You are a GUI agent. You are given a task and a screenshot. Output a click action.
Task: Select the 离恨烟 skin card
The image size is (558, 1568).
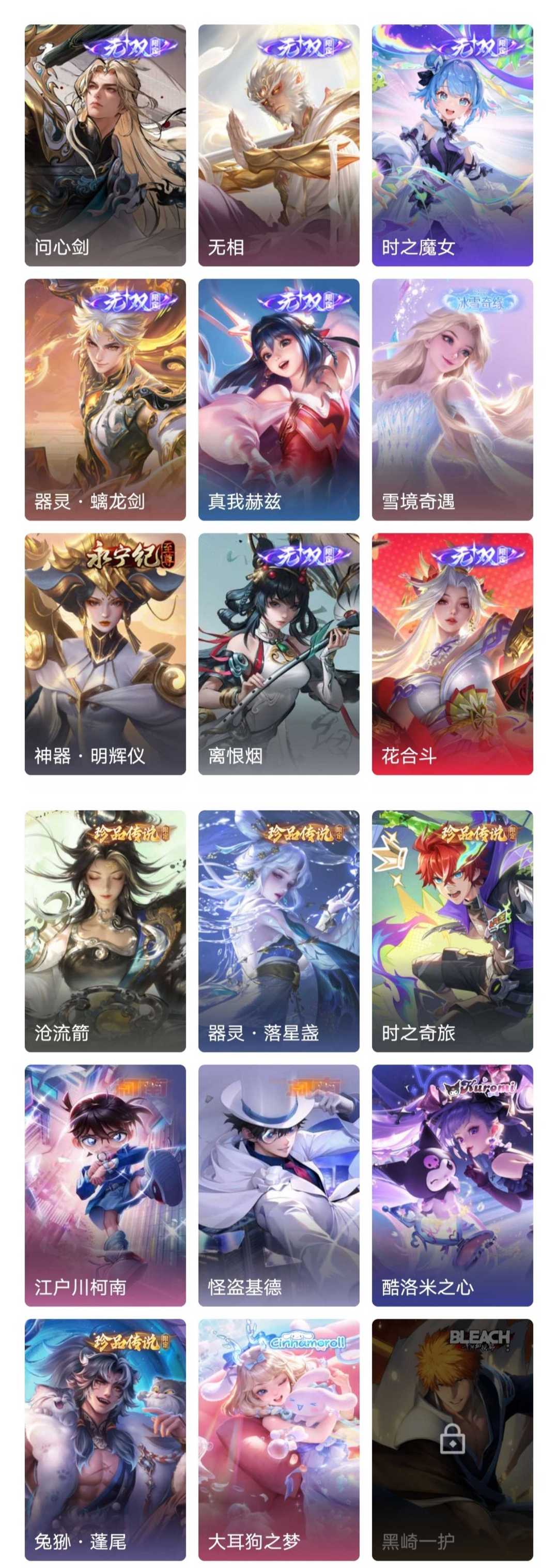(278, 654)
